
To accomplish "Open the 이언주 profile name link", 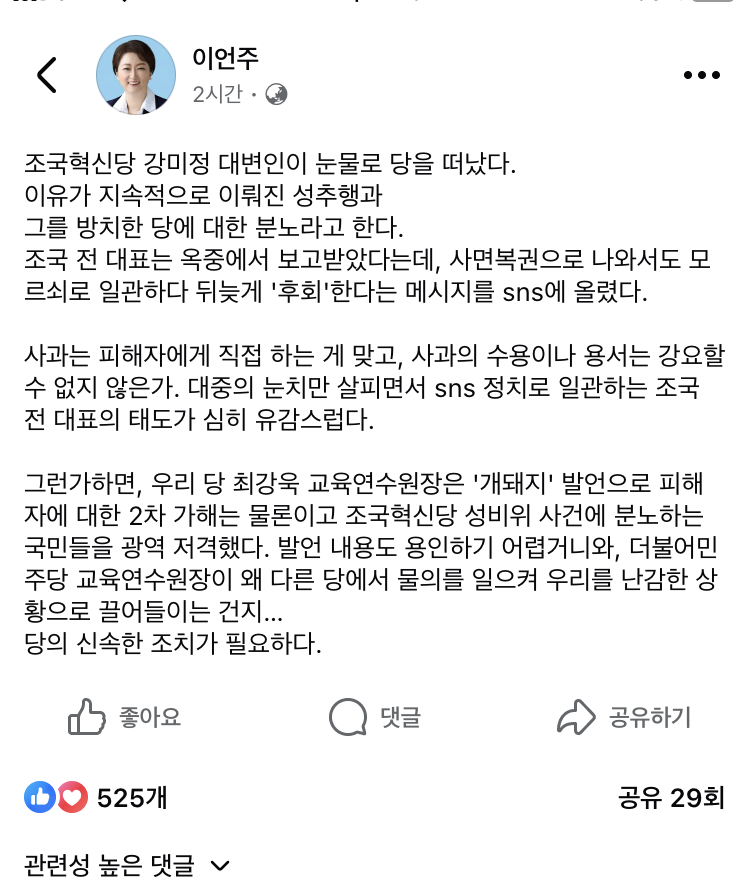I will pyautogui.click(x=225, y=58).
